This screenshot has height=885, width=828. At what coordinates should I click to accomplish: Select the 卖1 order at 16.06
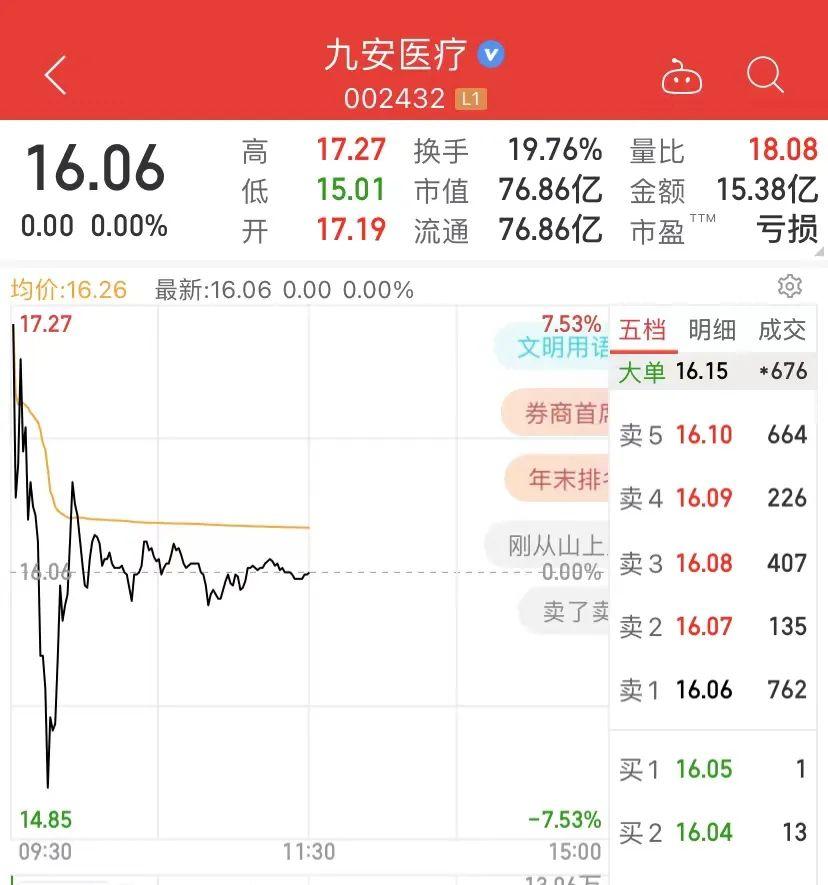click(x=712, y=690)
